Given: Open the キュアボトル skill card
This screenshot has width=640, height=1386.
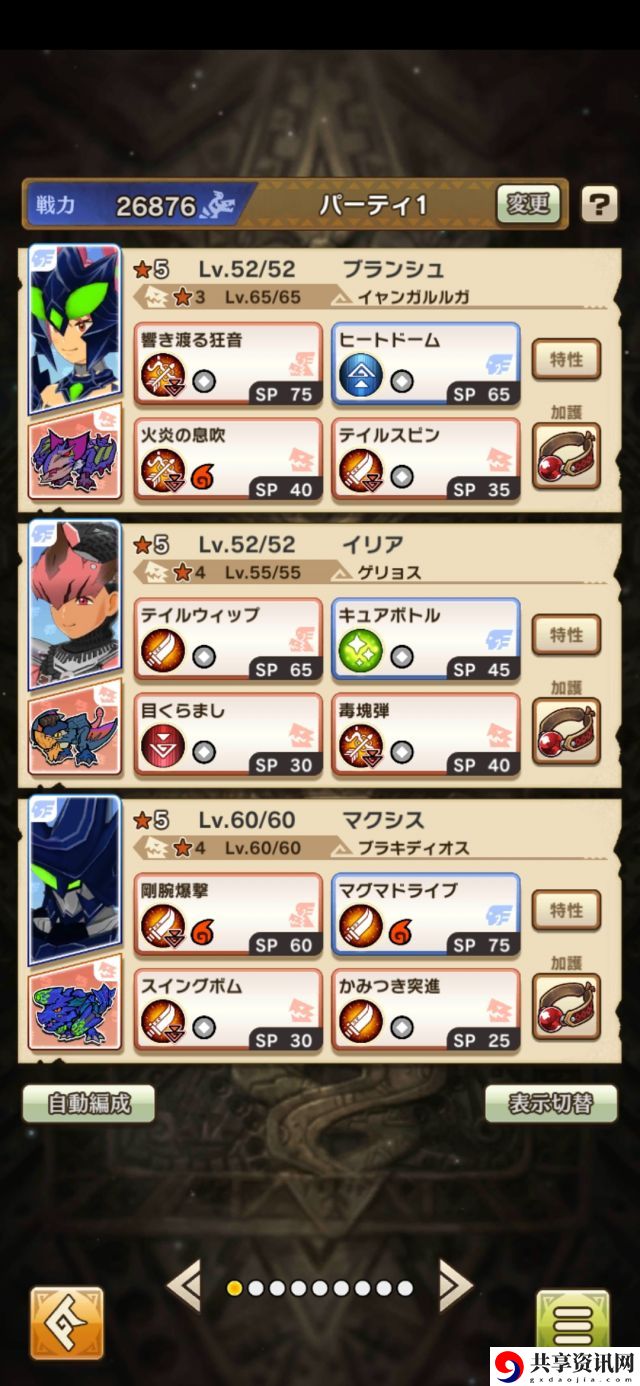Looking at the screenshot, I should coord(426,640).
